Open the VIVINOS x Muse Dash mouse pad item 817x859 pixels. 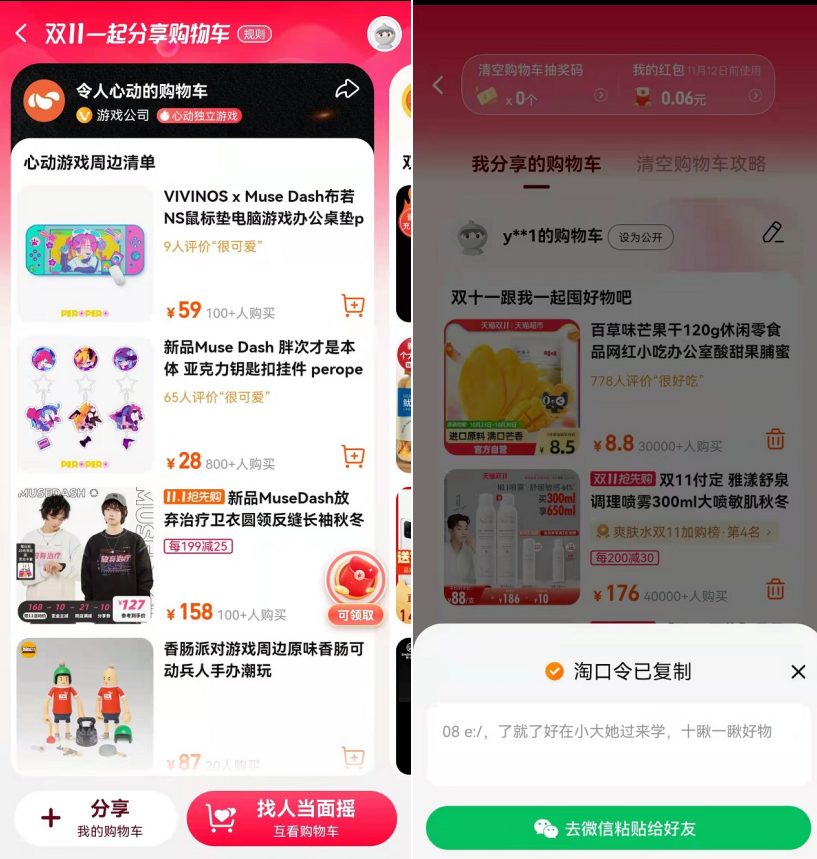click(x=263, y=207)
